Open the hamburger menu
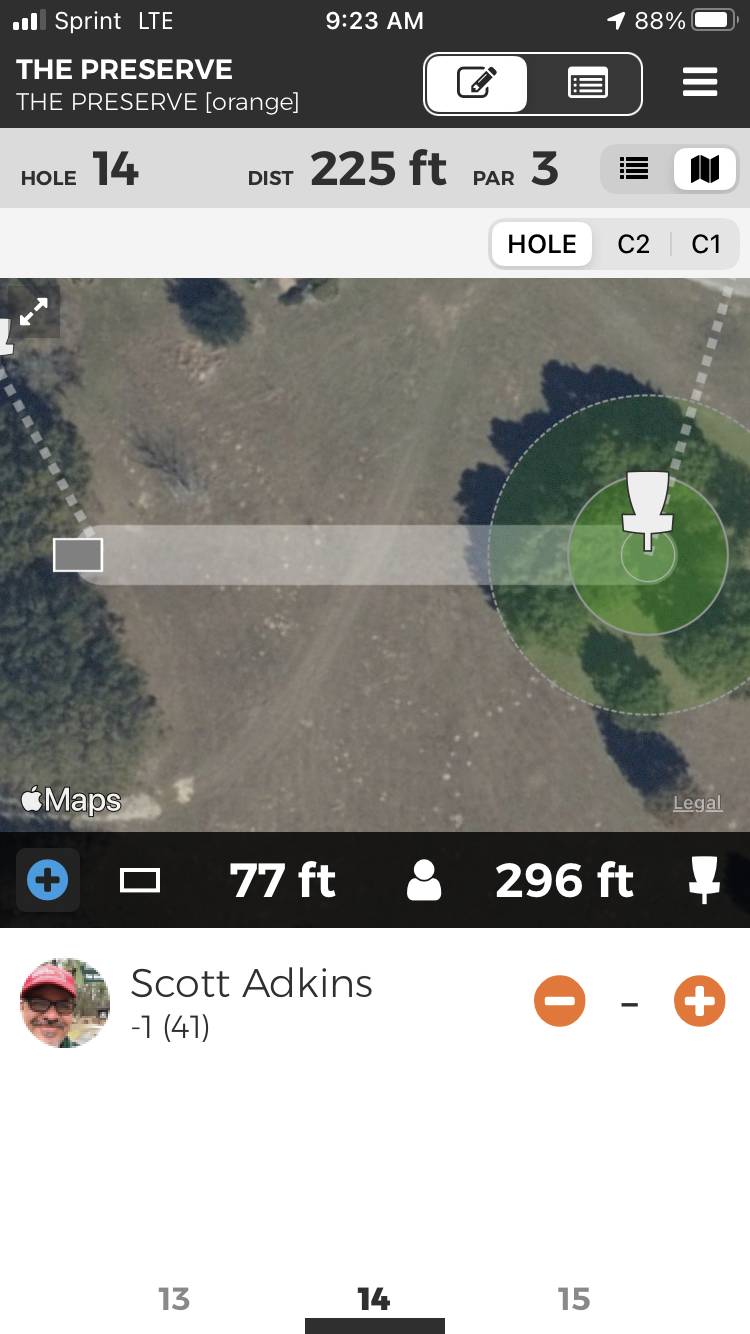750x1334 pixels. point(700,83)
